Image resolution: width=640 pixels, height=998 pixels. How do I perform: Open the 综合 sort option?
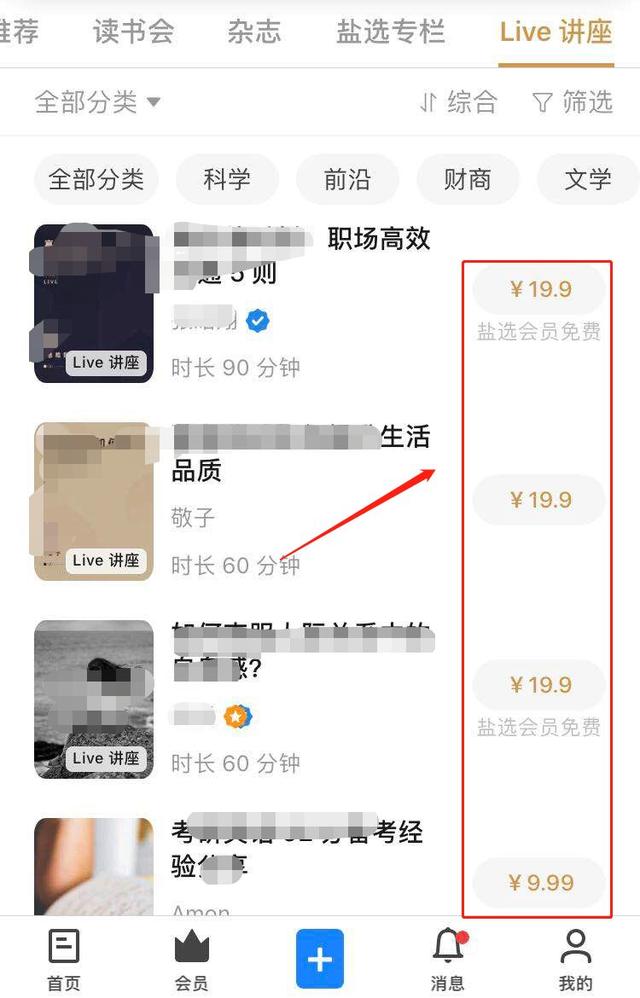pos(458,101)
